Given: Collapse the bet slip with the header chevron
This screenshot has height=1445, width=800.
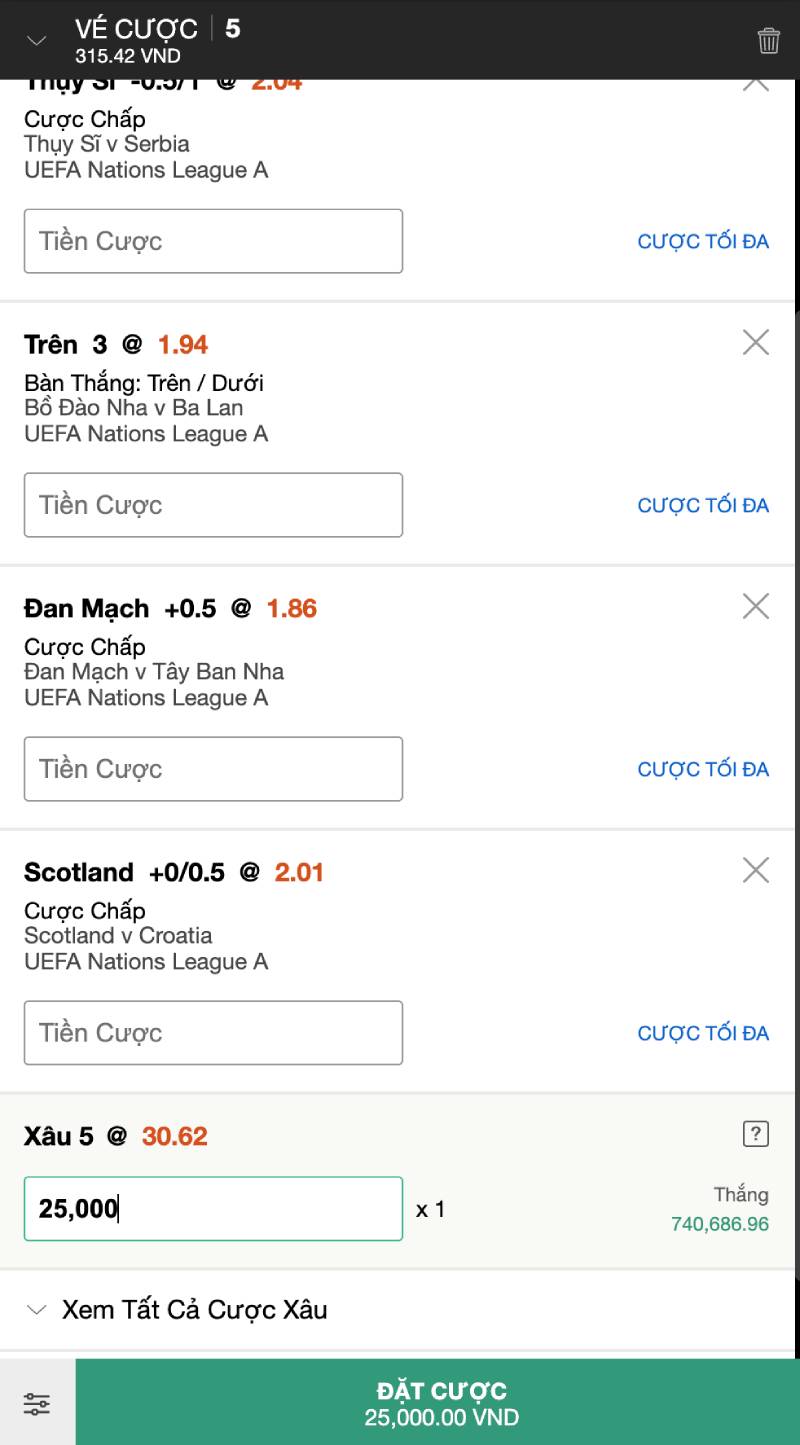Looking at the screenshot, I should (x=37, y=41).
